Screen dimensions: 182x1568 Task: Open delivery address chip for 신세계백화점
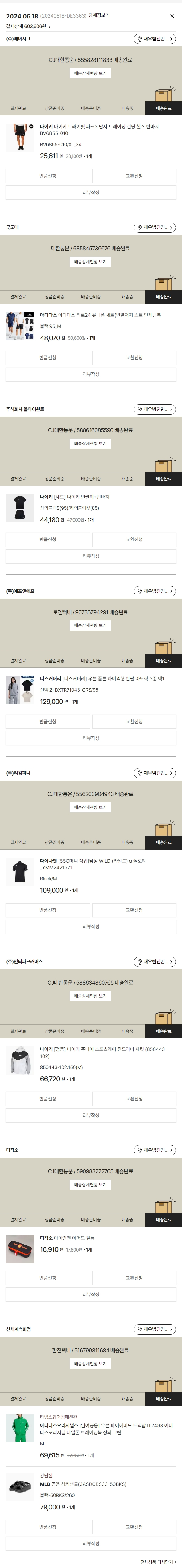[x=155, y=1329]
